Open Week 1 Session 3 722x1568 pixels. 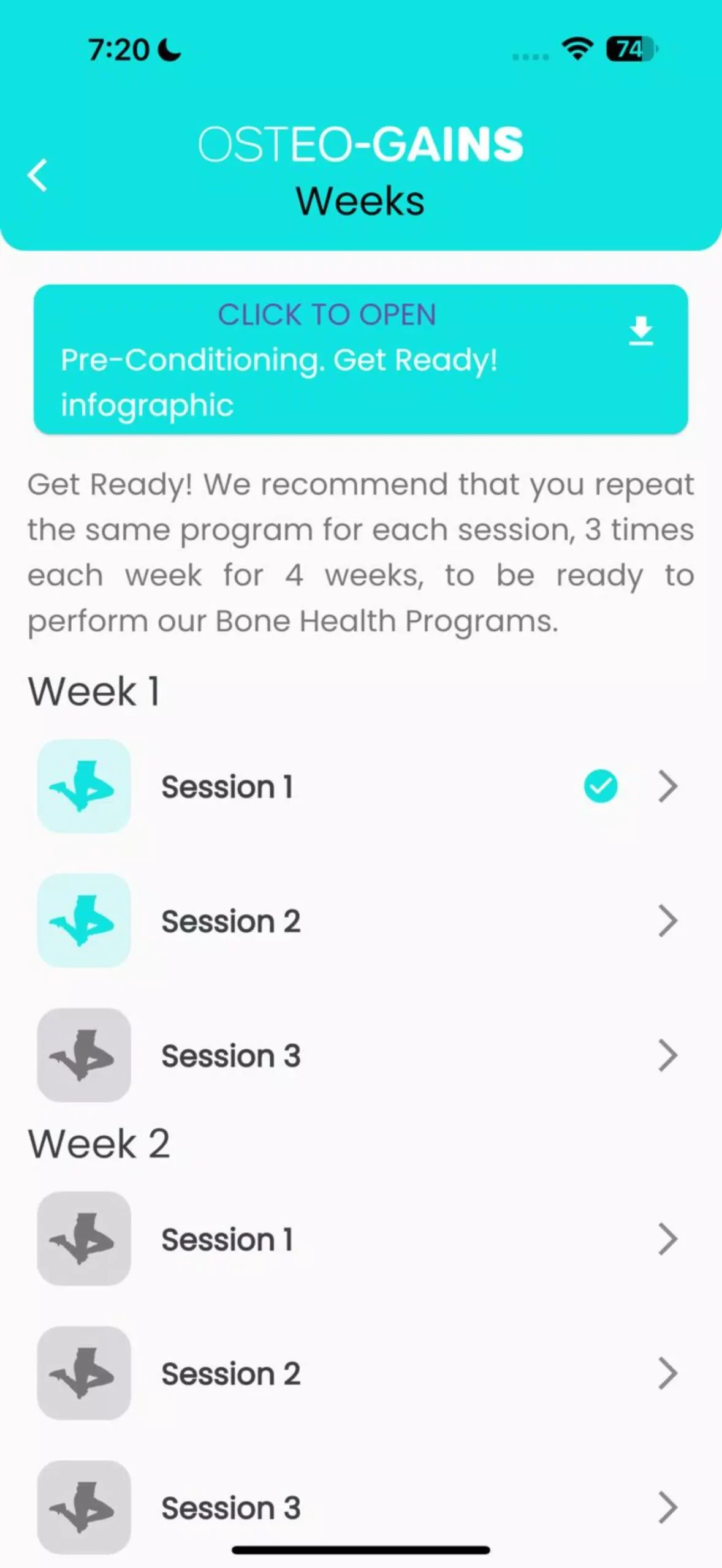[x=360, y=1055]
